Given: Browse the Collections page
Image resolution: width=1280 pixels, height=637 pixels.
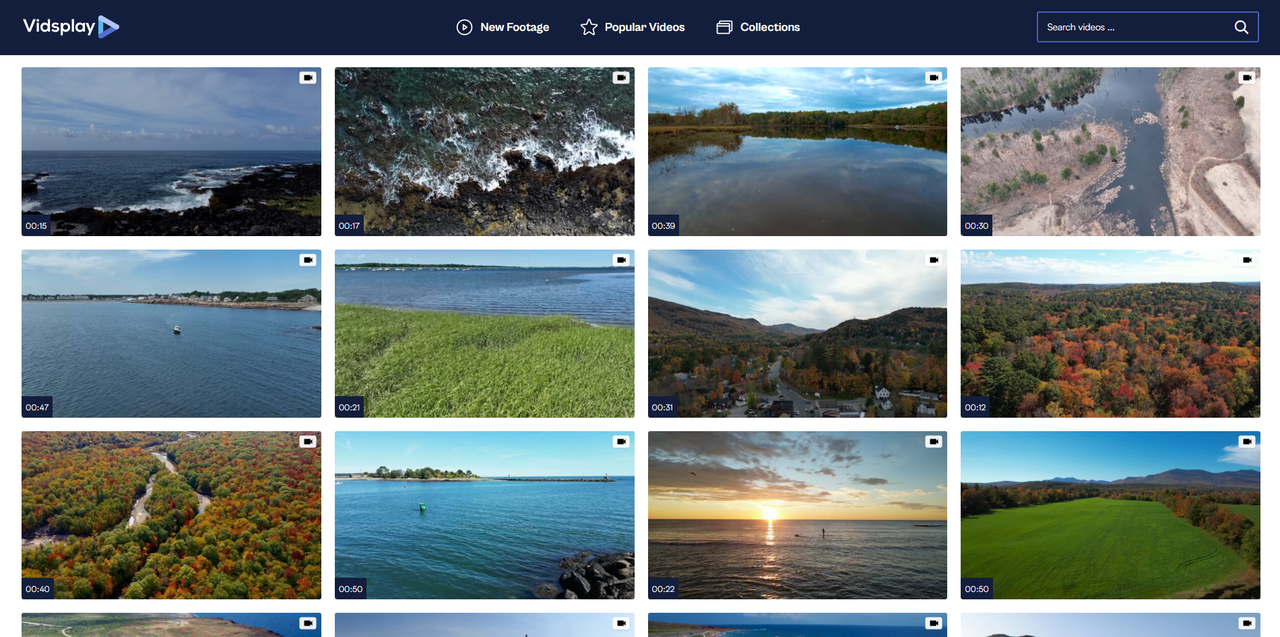Looking at the screenshot, I should tap(758, 27).
